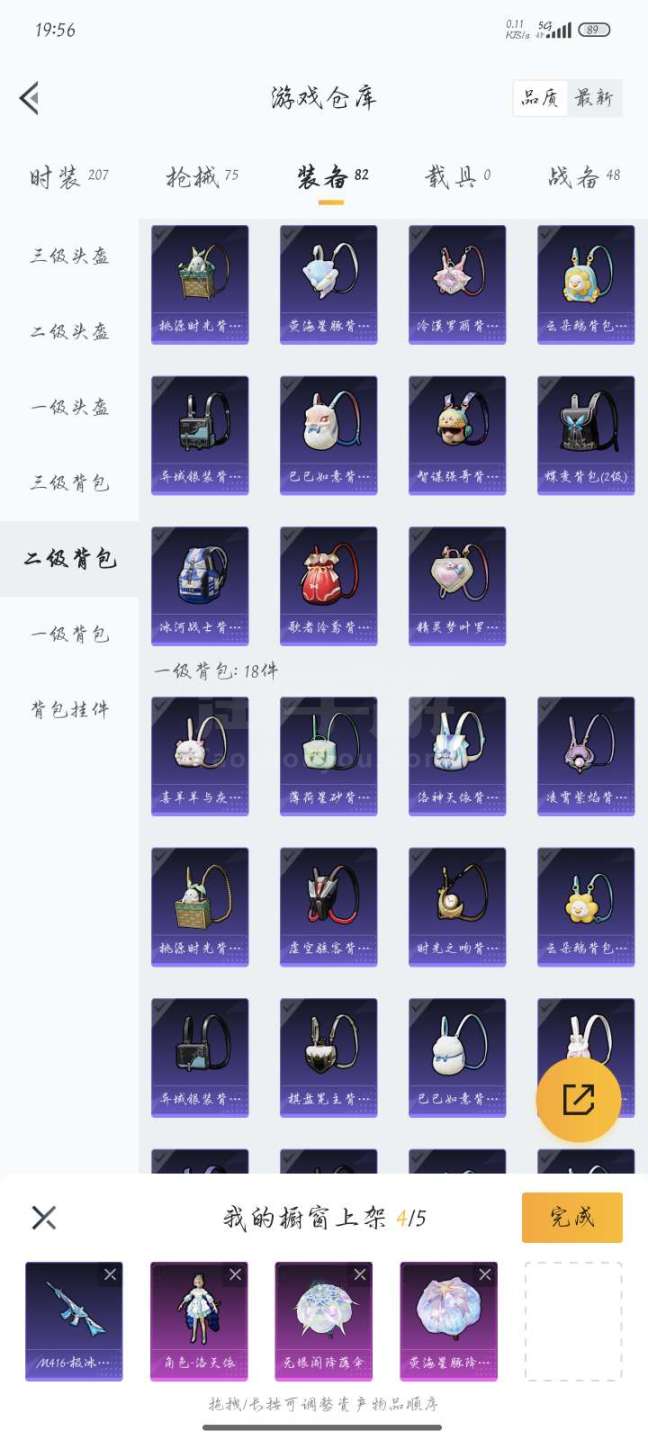This screenshot has width=648, height=1440.
Task: Jump to 背包挂件 in the side menu
Action: (69, 710)
